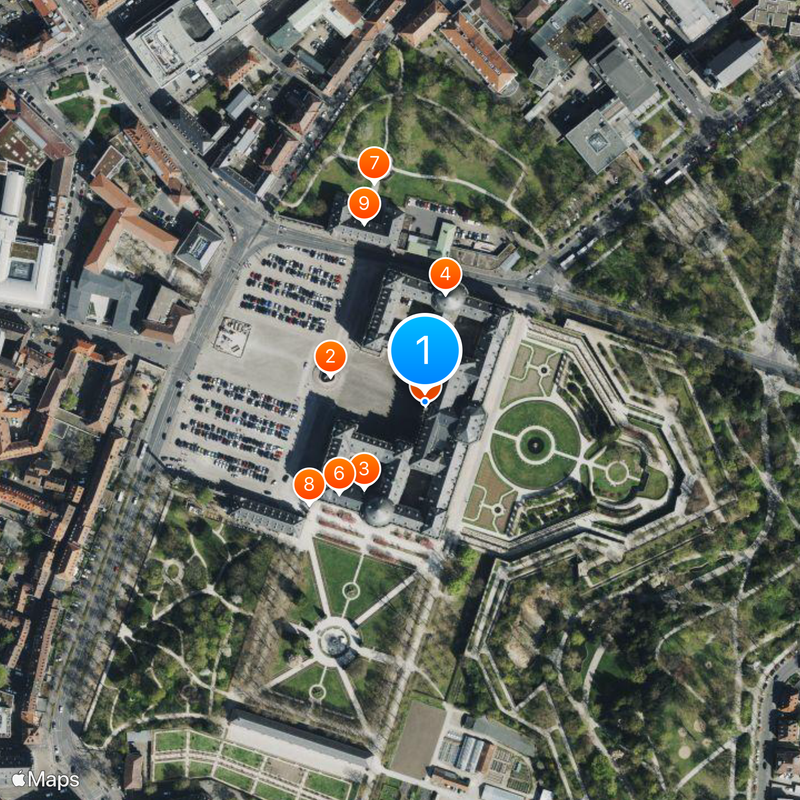Open the orange pin numbered 3
Image resolution: width=800 pixels, height=800 pixels.
click(x=364, y=466)
